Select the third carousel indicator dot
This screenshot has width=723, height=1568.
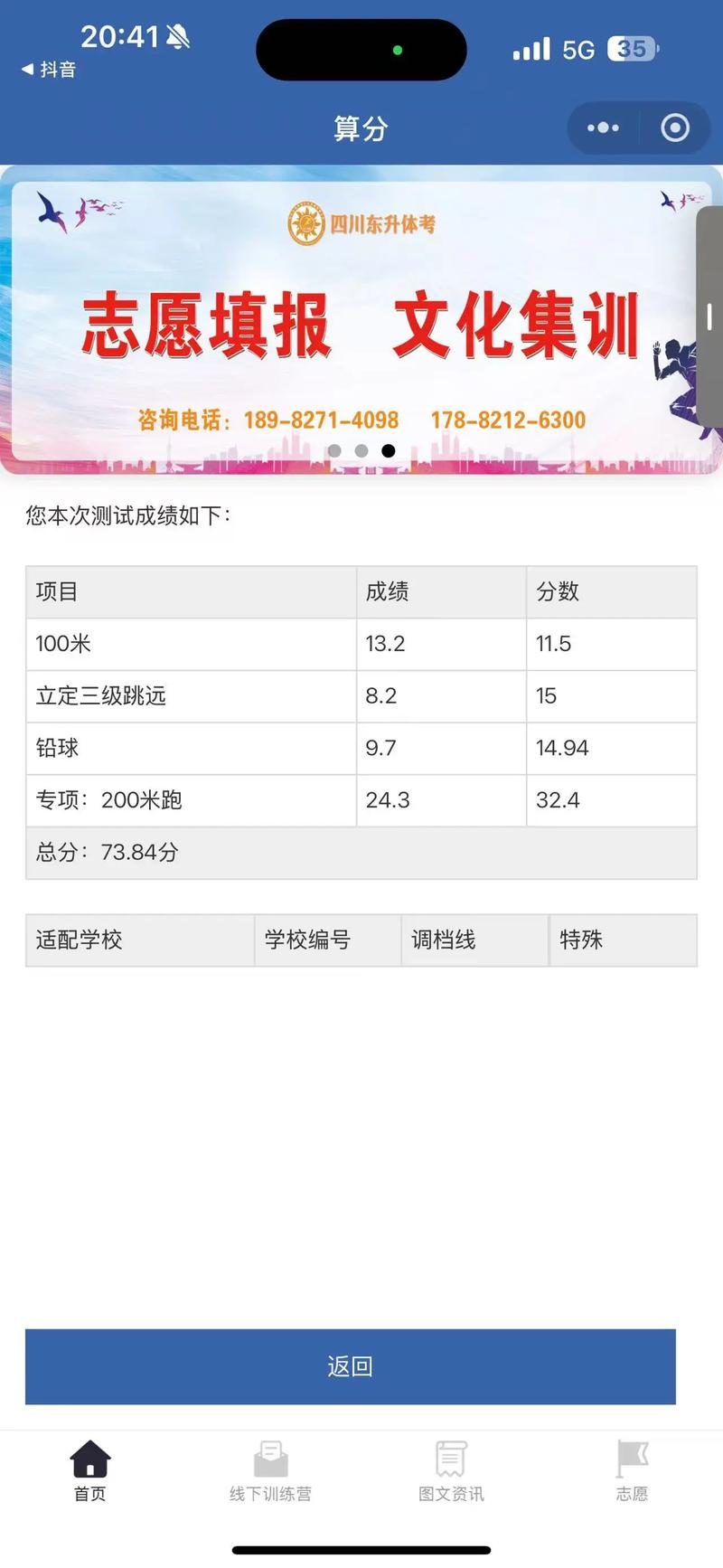(390, 450)
